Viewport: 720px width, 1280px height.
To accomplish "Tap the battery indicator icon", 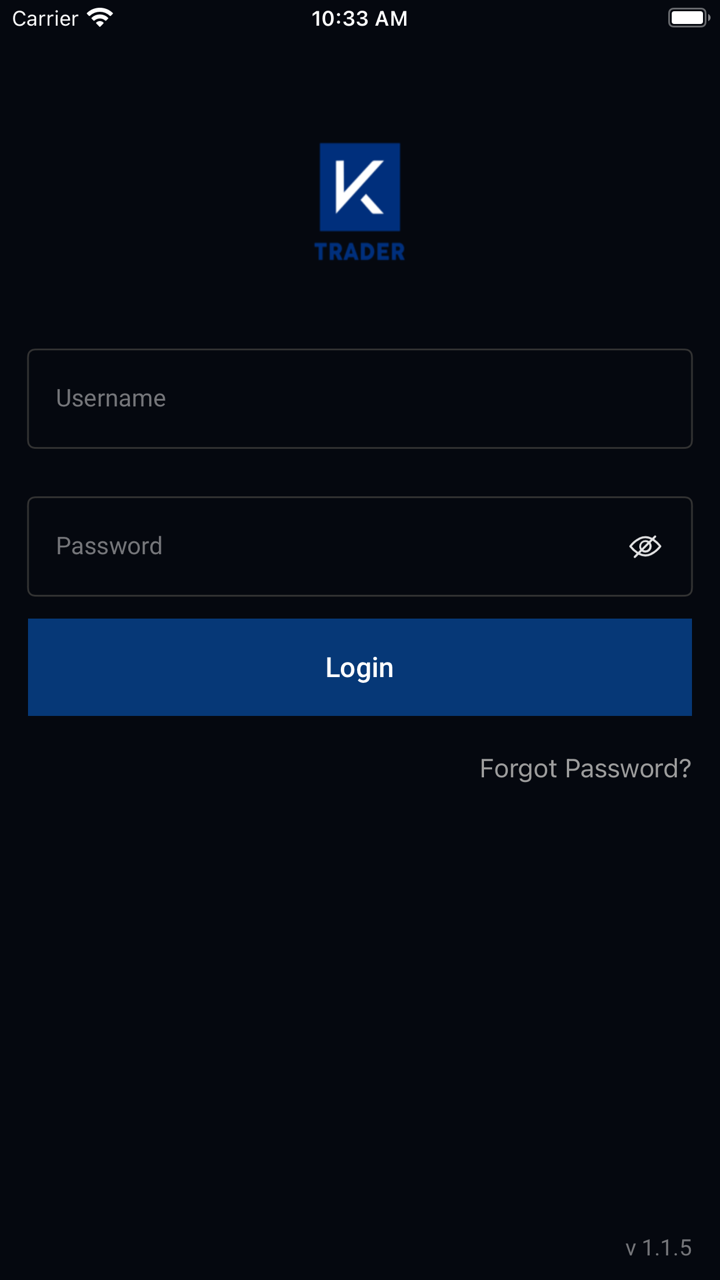I will tap(688, 17).
